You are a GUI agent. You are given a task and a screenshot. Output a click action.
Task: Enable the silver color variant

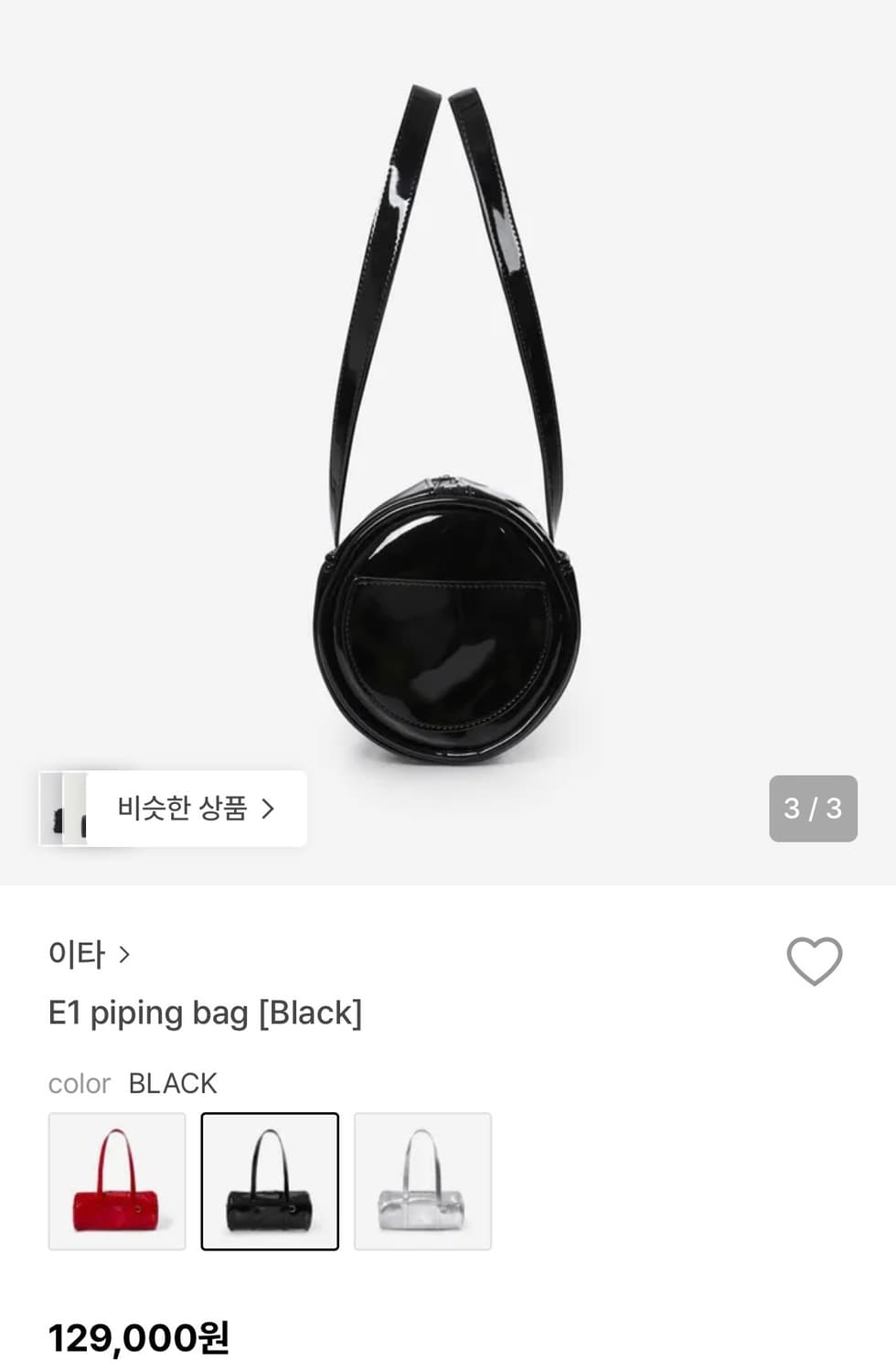tap(421, 1182)
